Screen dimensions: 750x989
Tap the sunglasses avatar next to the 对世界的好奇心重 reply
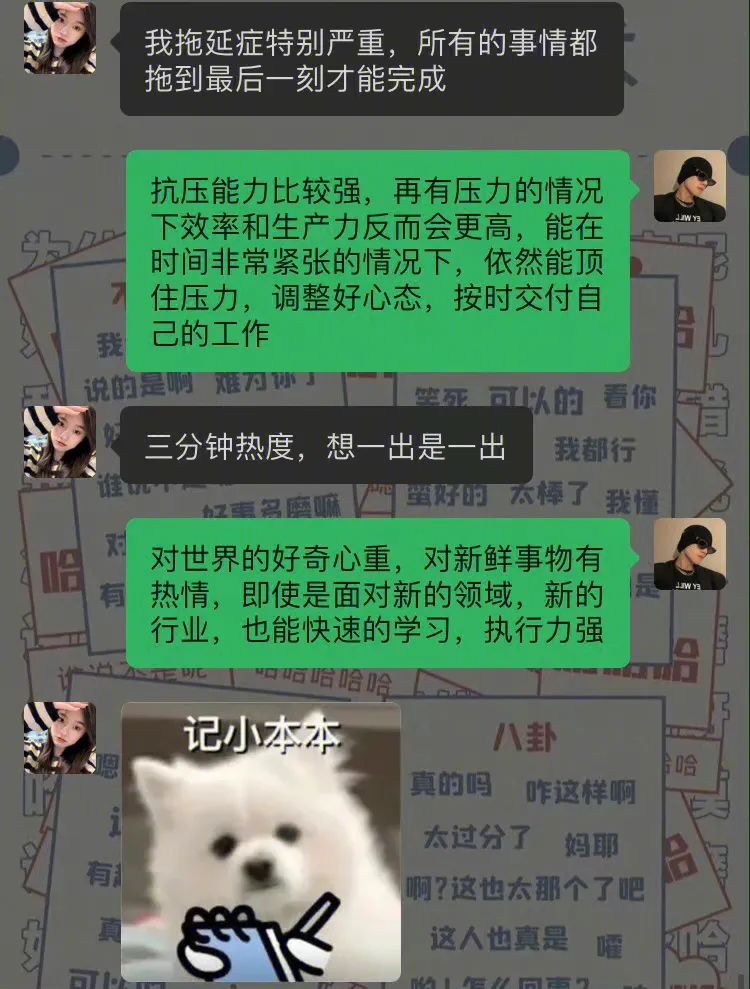pos(689,553)
